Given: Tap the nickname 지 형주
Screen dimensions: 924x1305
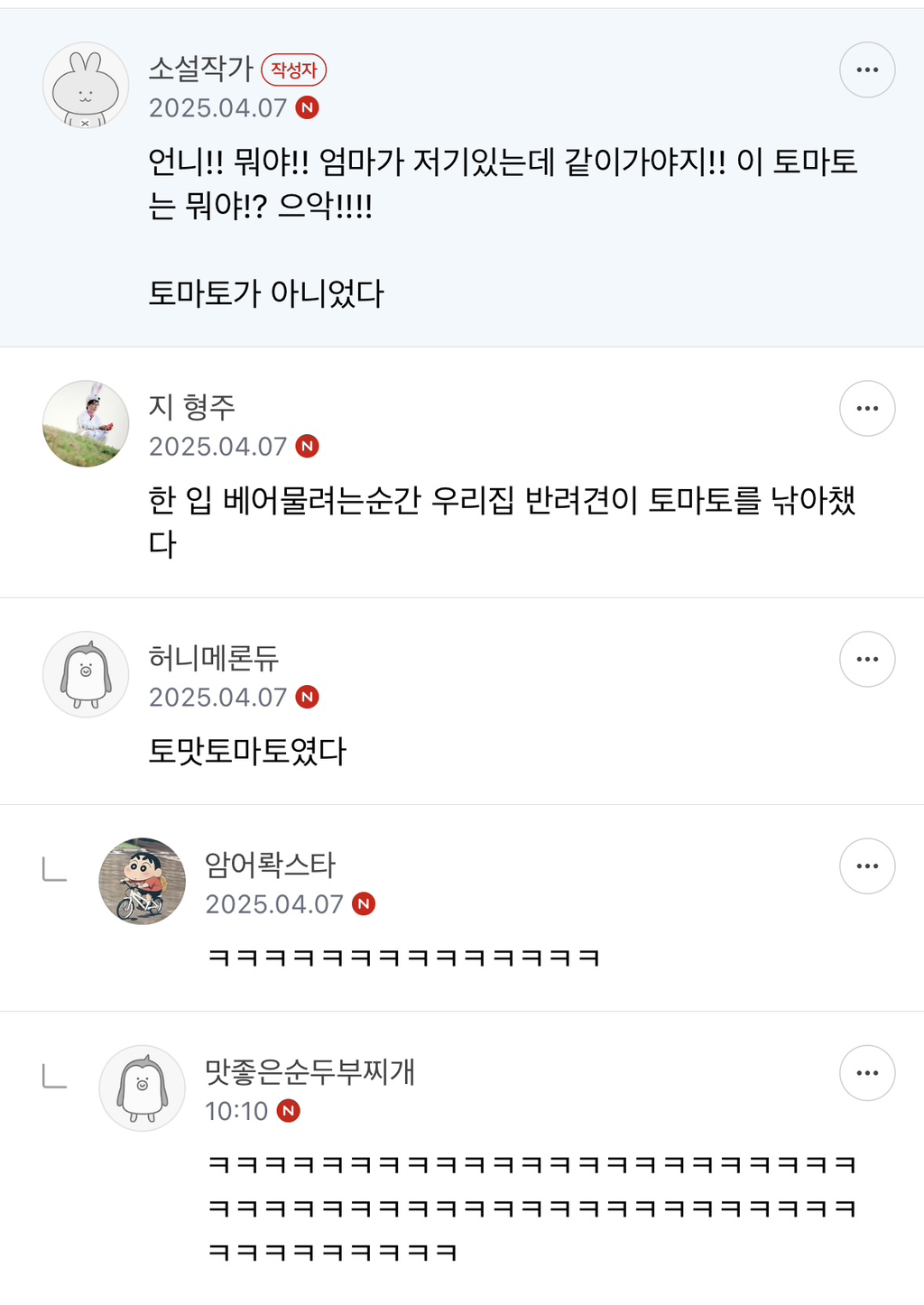Looking at the screenshot, I should pos(192,407).
